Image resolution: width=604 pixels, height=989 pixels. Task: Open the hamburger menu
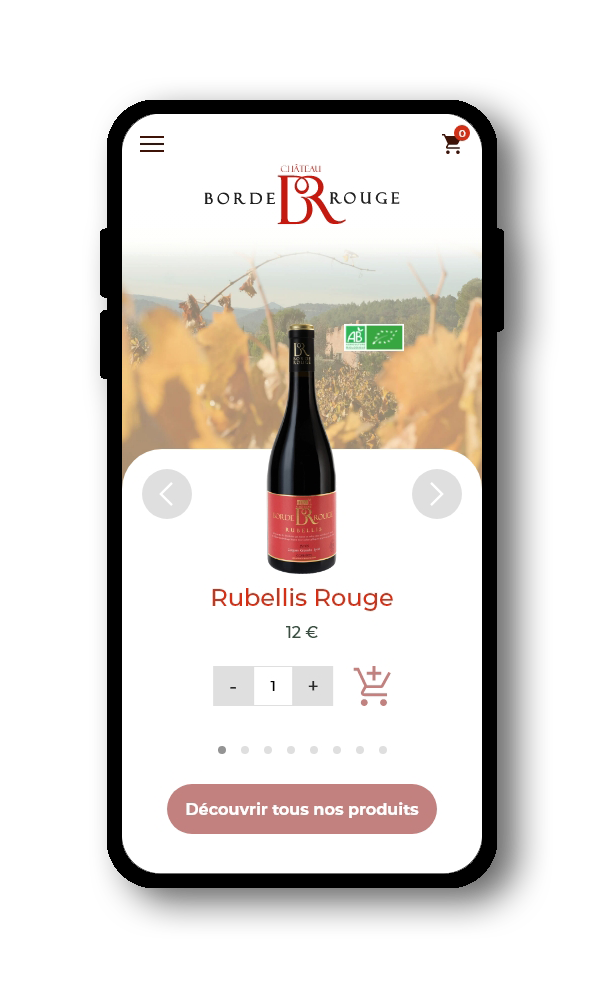point(152,144)
